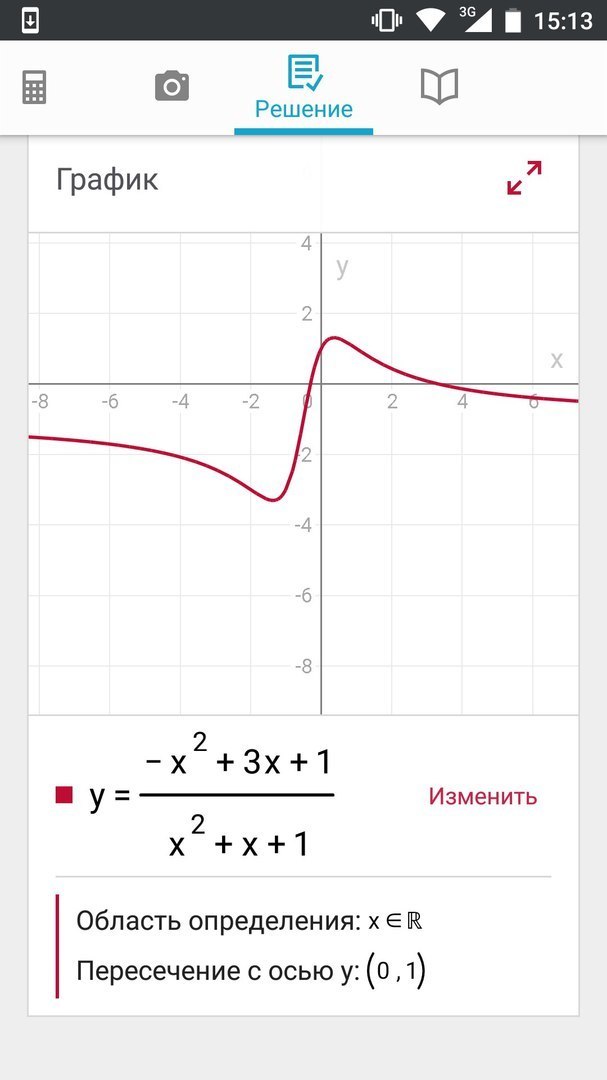Switch to the calculator tab
Viewport: 607px width, 1080px height.
[x=35, y=88]
